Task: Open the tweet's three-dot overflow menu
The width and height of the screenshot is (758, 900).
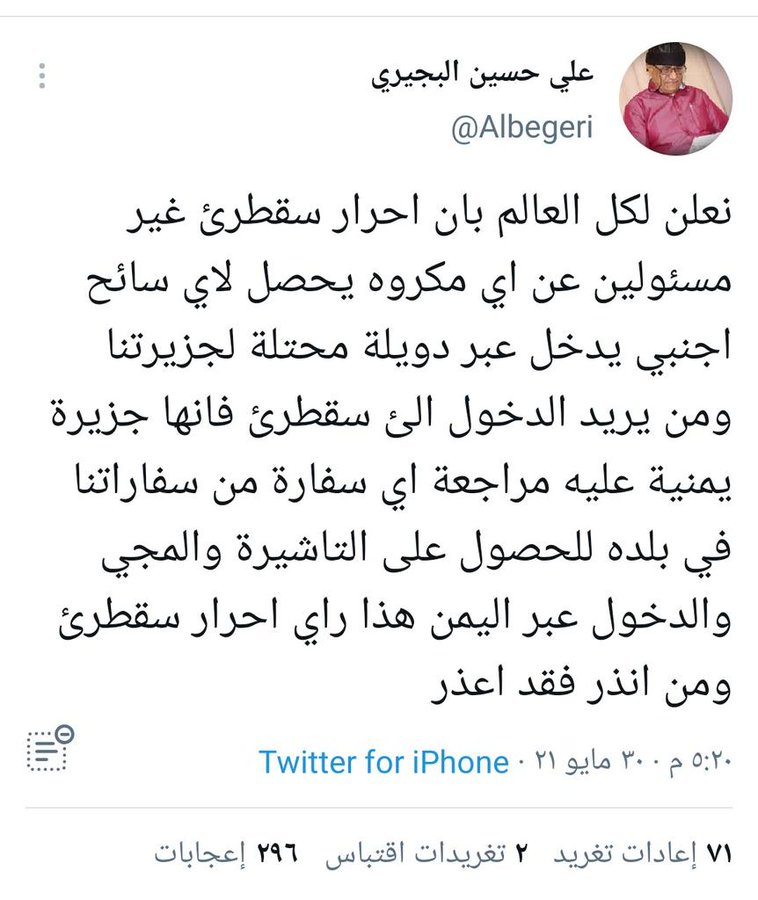Action: (42, 76)
